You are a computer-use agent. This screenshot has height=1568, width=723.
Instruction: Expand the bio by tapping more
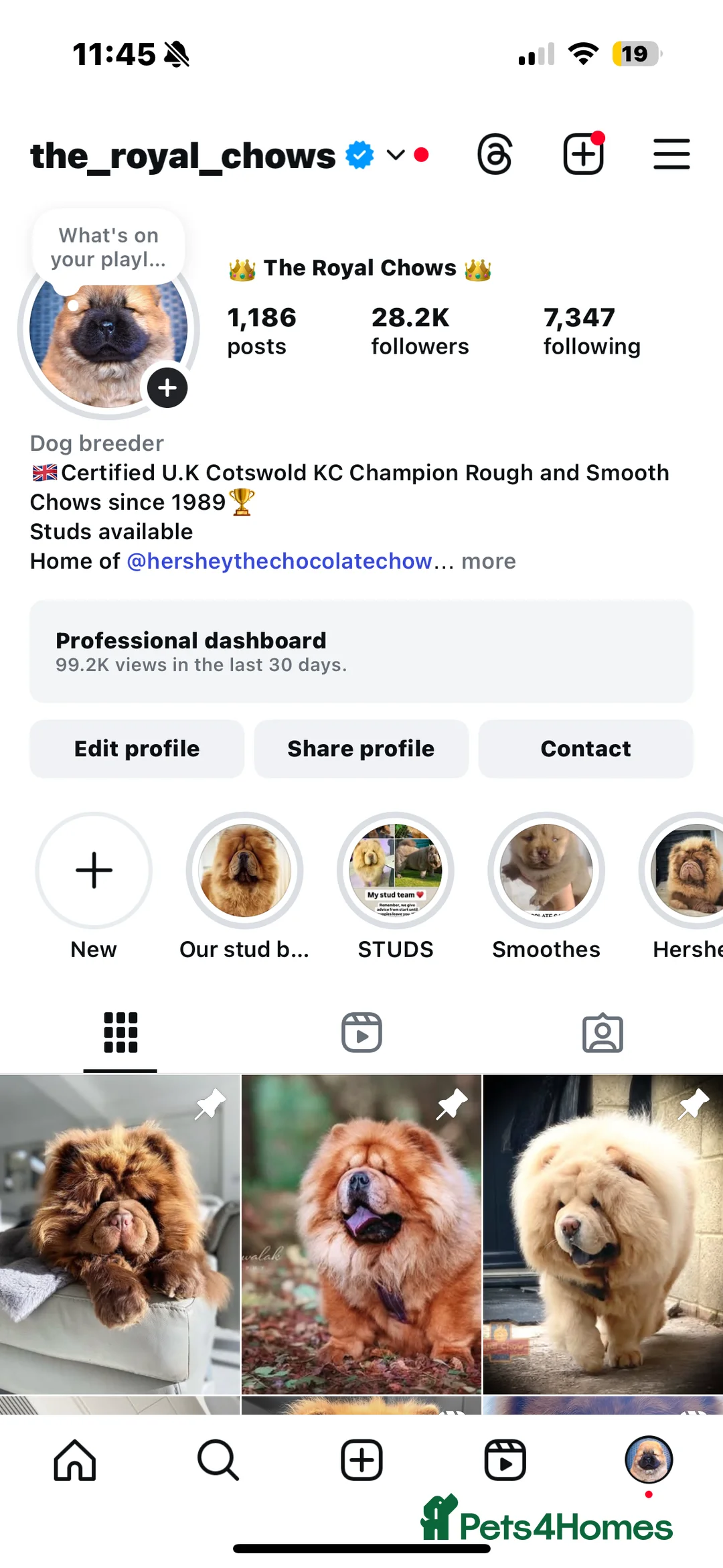point(488,561)
